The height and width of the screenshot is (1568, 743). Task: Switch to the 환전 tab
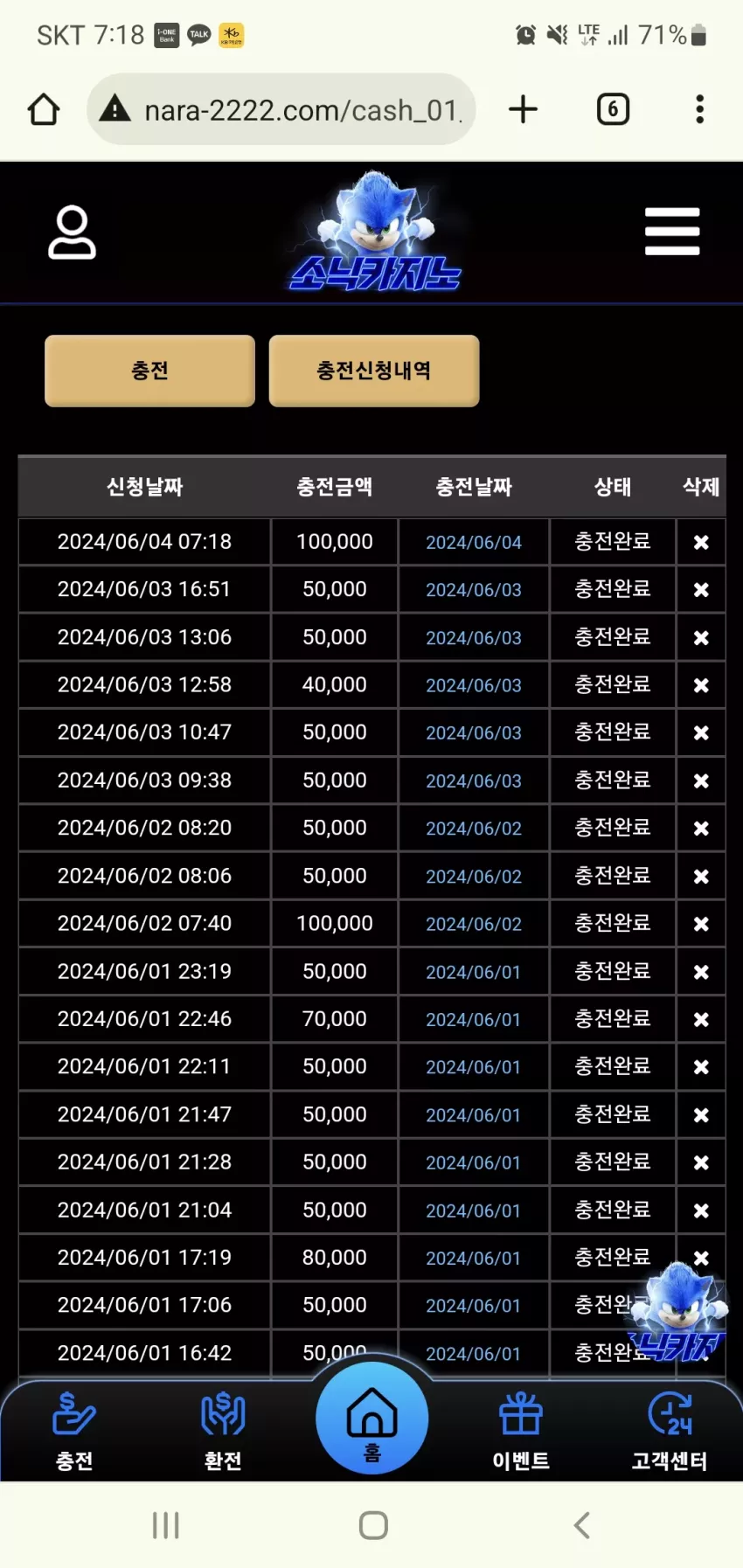[223, 1432]
